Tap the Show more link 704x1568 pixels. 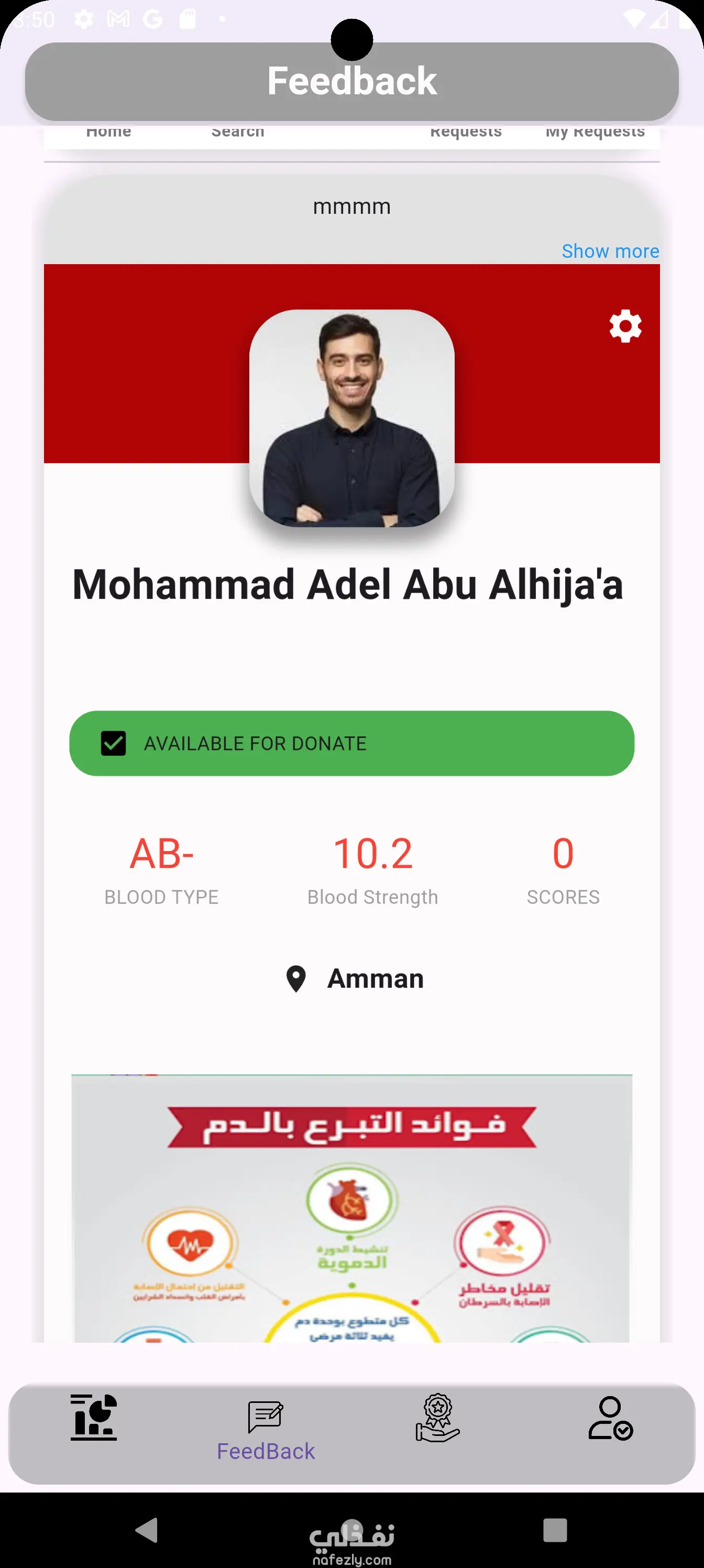pyautogui.click(x=610, y=251)
